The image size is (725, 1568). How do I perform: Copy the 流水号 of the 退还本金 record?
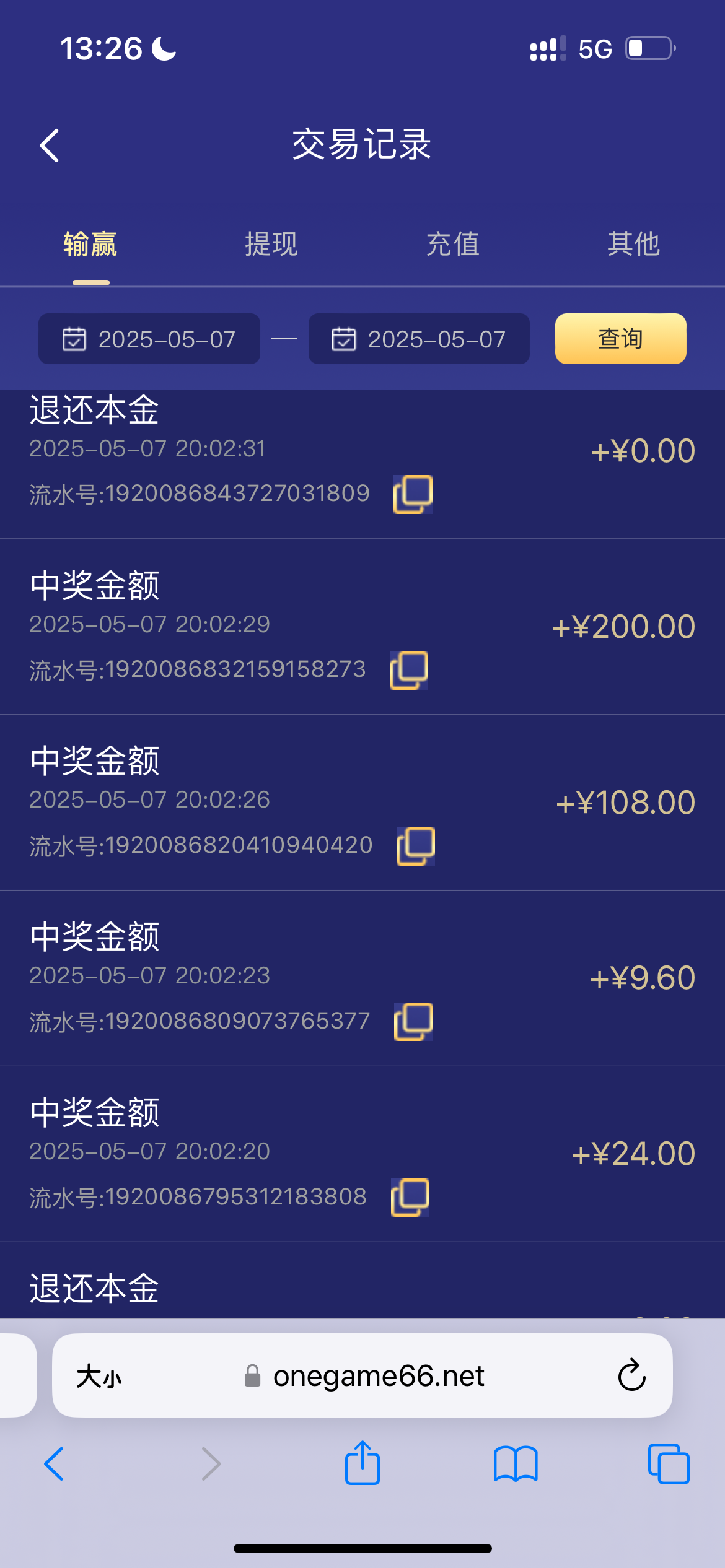point(412,494)
